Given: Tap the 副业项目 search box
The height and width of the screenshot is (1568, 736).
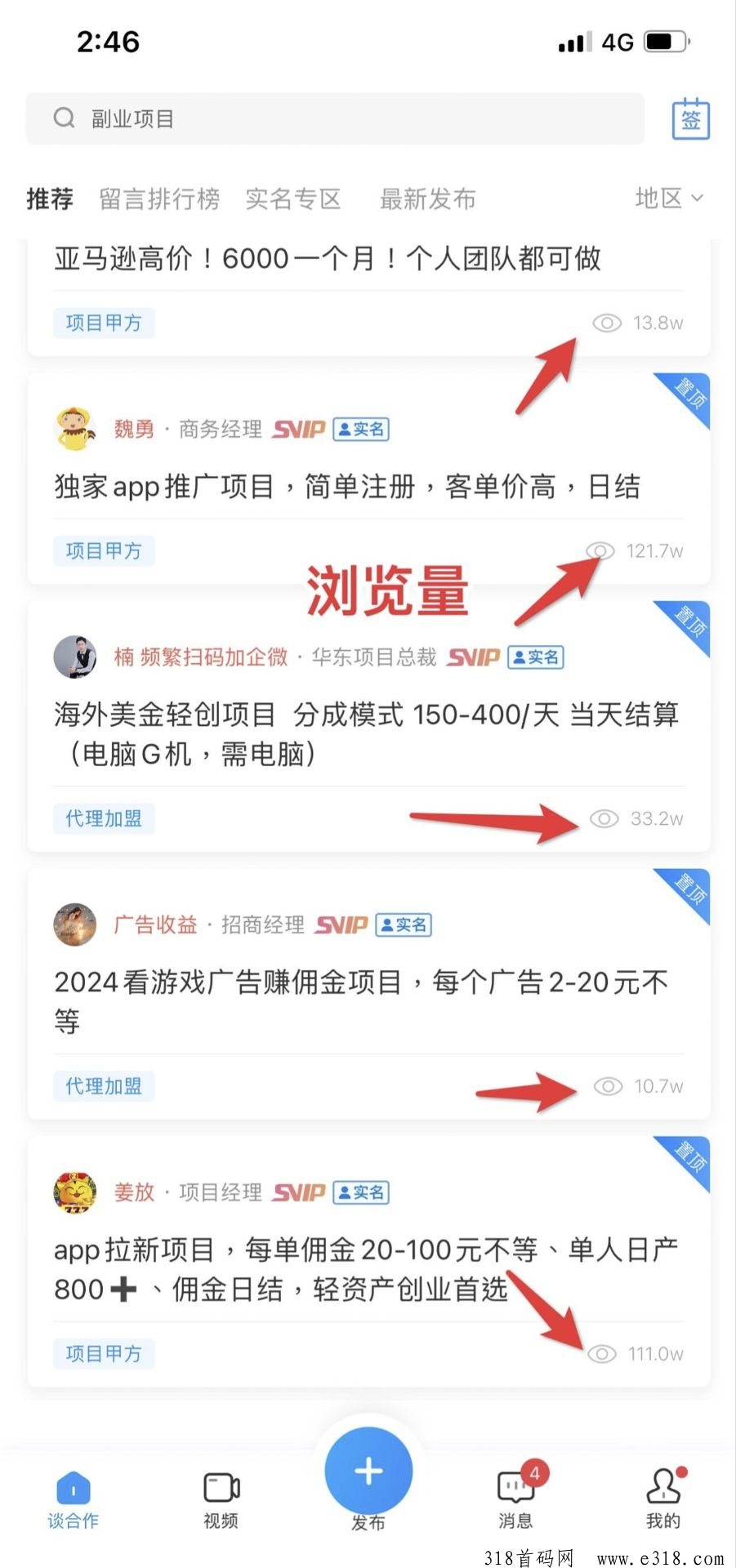Looking at the screenshot, I should click(335, 119).
